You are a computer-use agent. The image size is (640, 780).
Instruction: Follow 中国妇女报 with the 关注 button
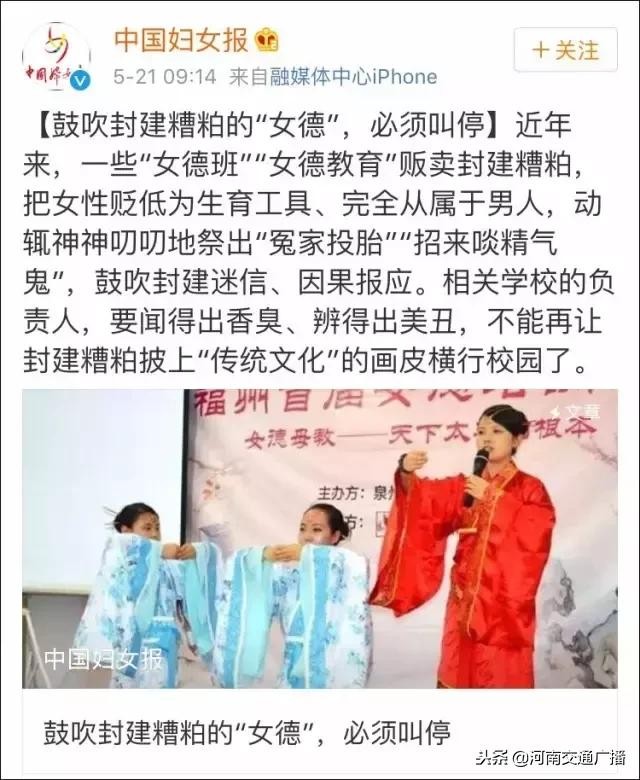pos(567,49)
